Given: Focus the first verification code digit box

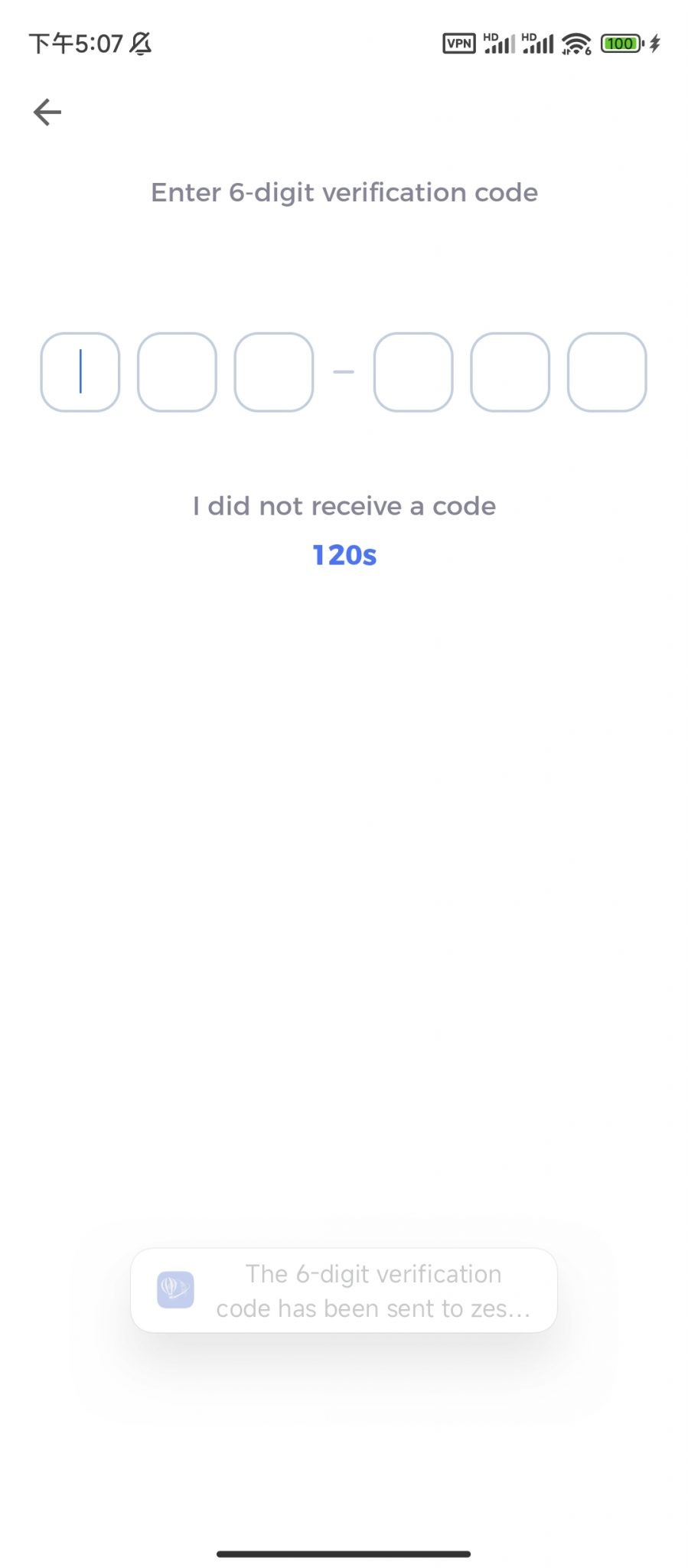Looking at the screenshot, I should tap(80, 372).
